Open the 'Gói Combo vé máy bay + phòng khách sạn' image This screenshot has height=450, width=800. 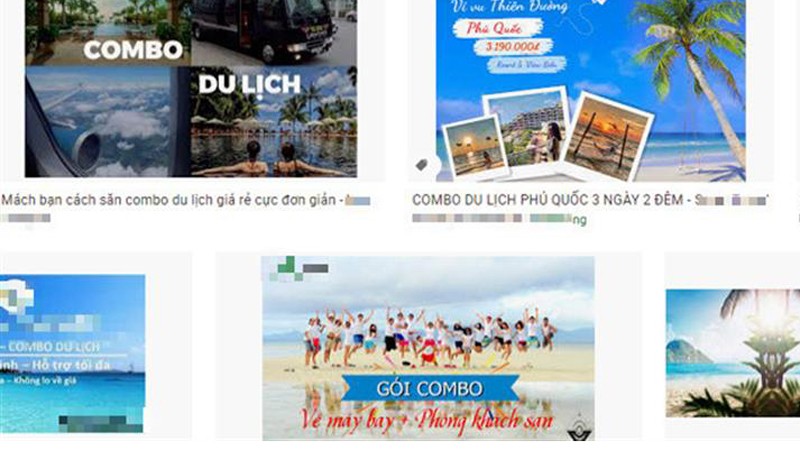click(x=428, y=348)
